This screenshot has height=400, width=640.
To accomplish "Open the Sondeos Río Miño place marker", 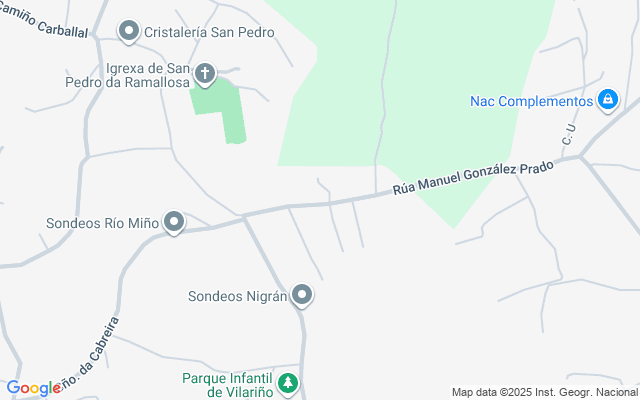I will point(174,222).
